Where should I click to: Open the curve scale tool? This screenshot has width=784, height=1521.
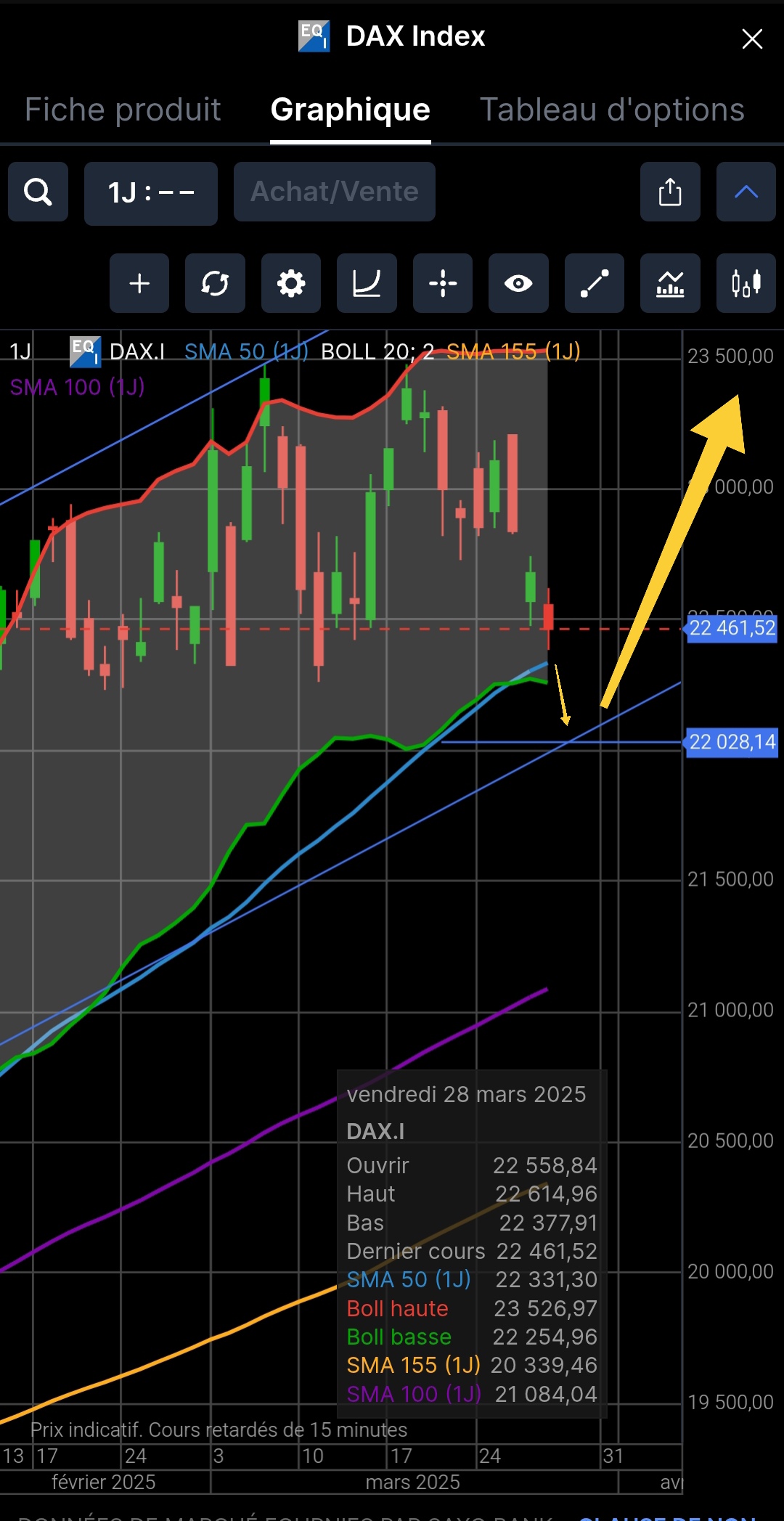(367, 283)
